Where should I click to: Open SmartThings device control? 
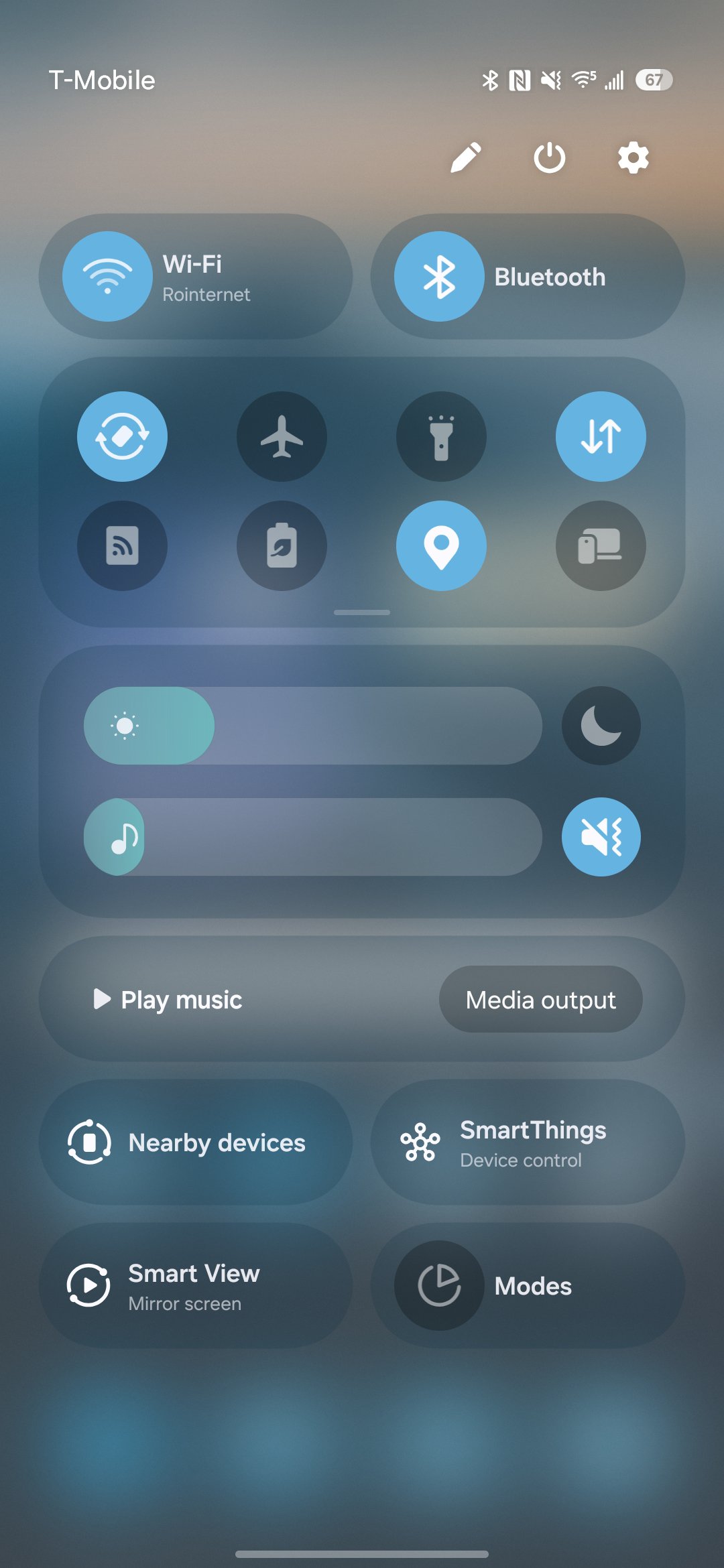click(528, 1143)
